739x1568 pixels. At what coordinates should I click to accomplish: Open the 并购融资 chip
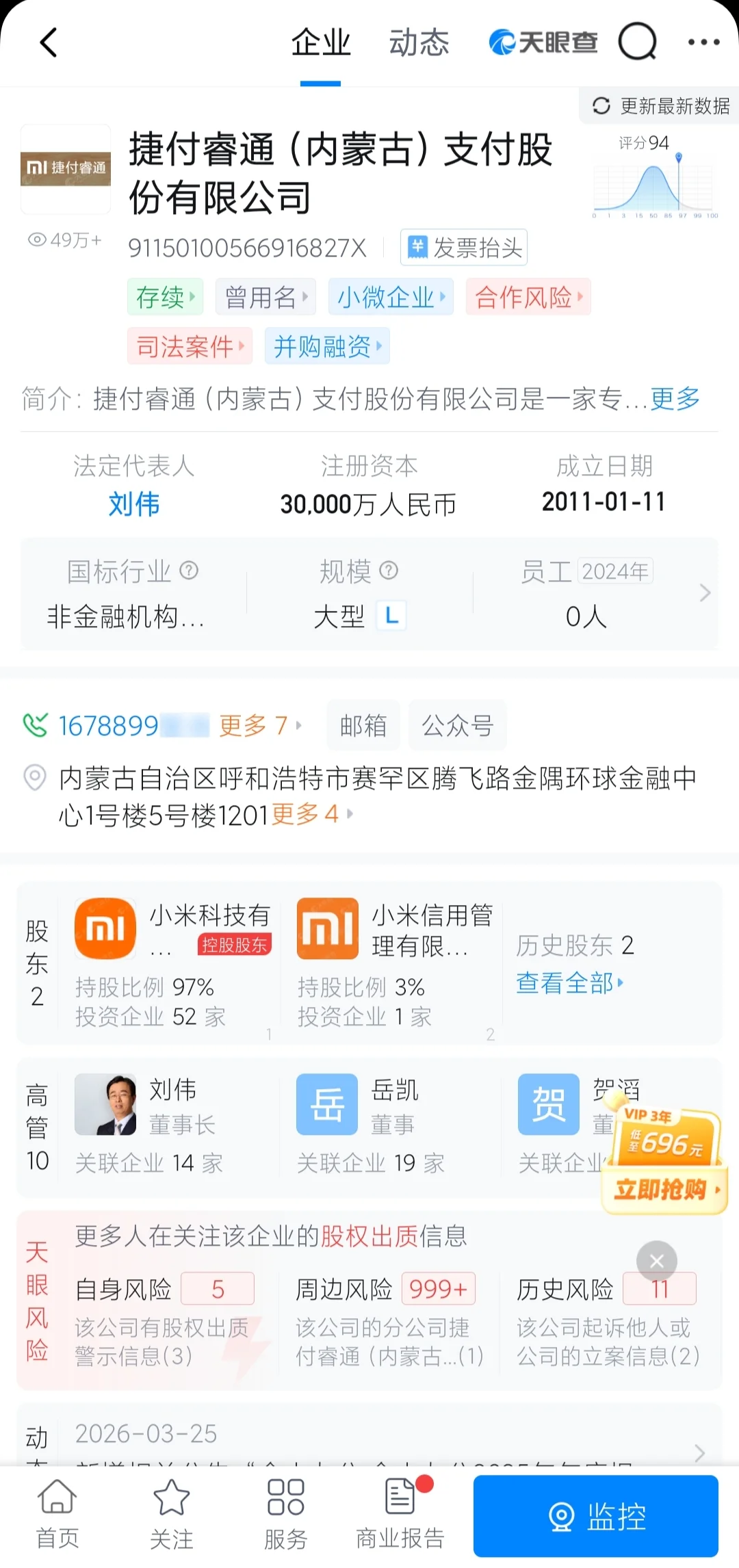(x=327, y=346)
